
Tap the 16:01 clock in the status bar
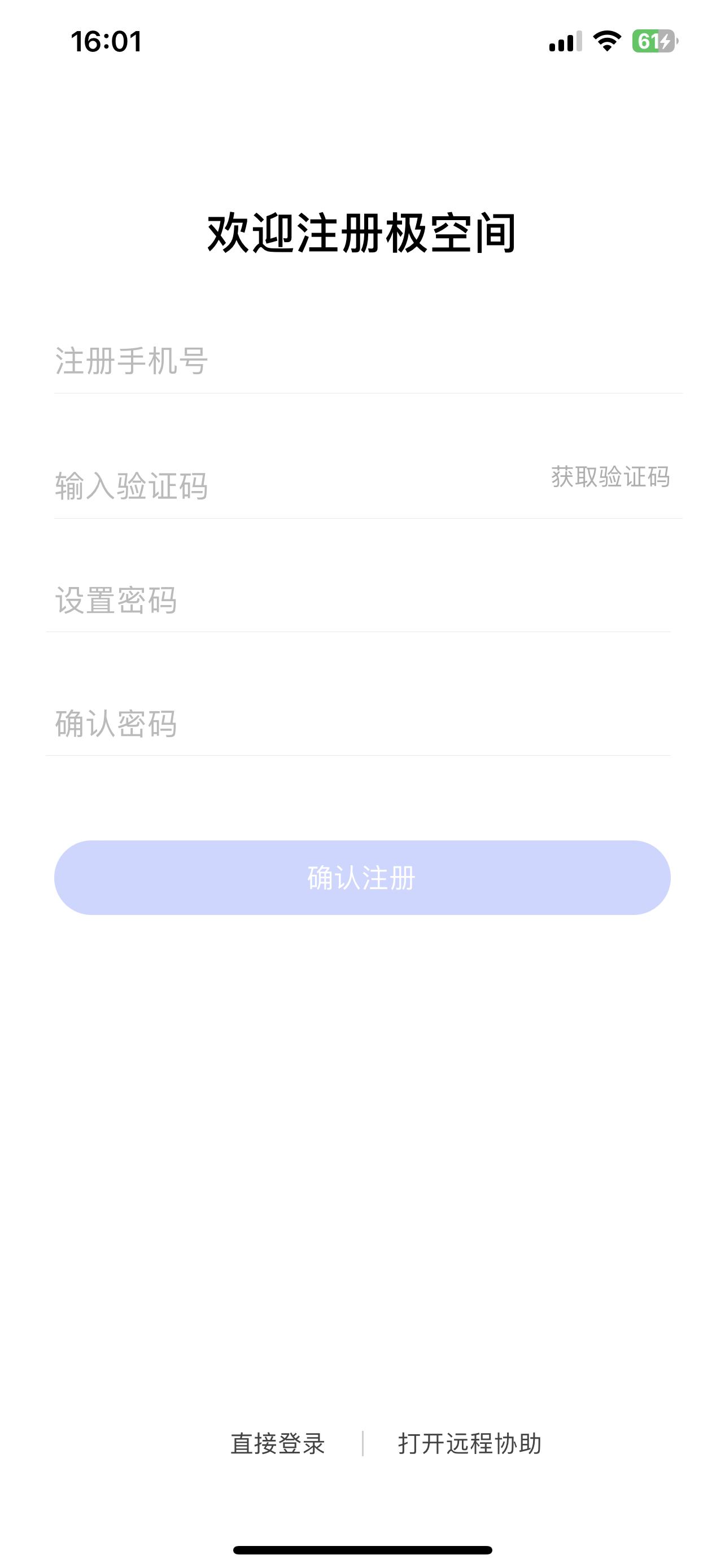tap(107, 40)
